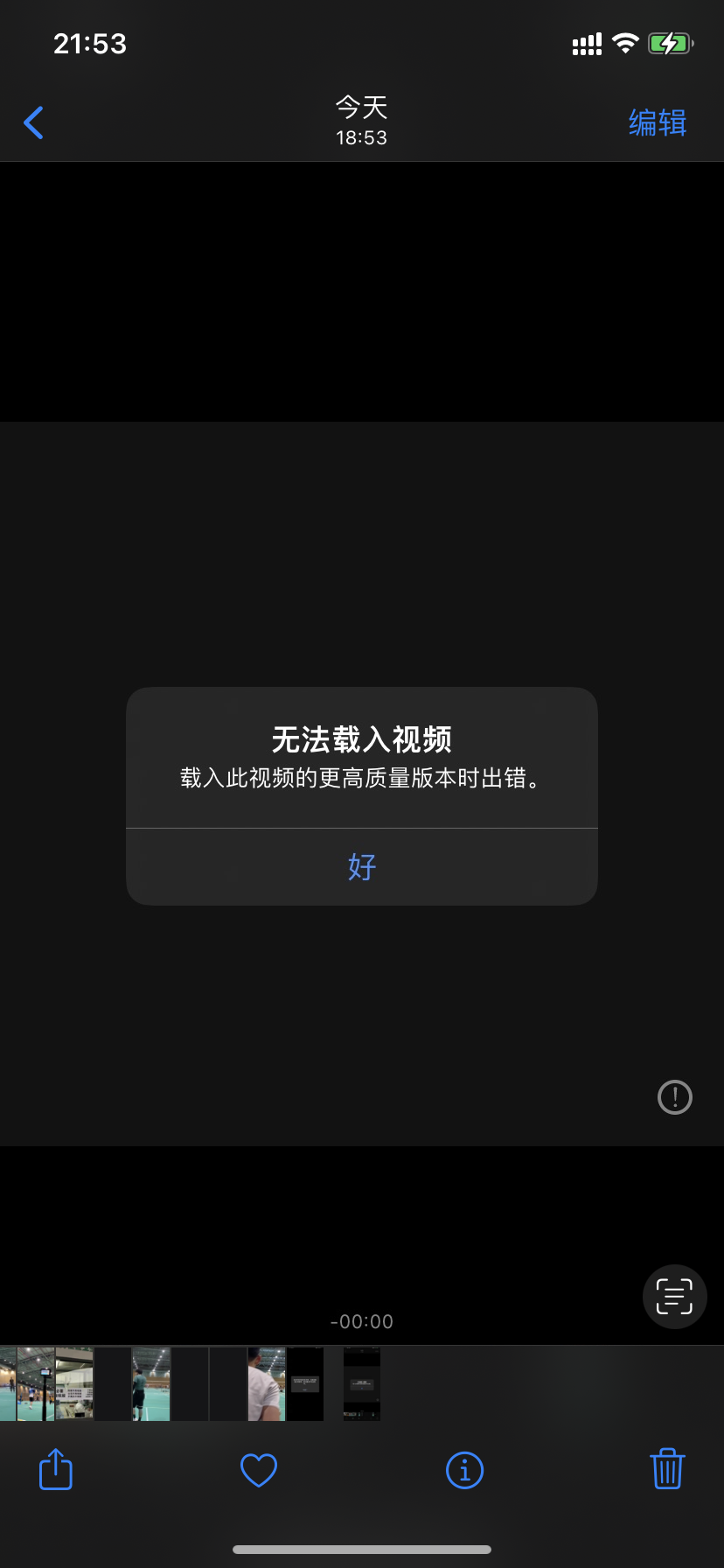Select the first thumbnail in the filmstrip
This screenshot has width=724, height=1568.
coord(8,1383)
